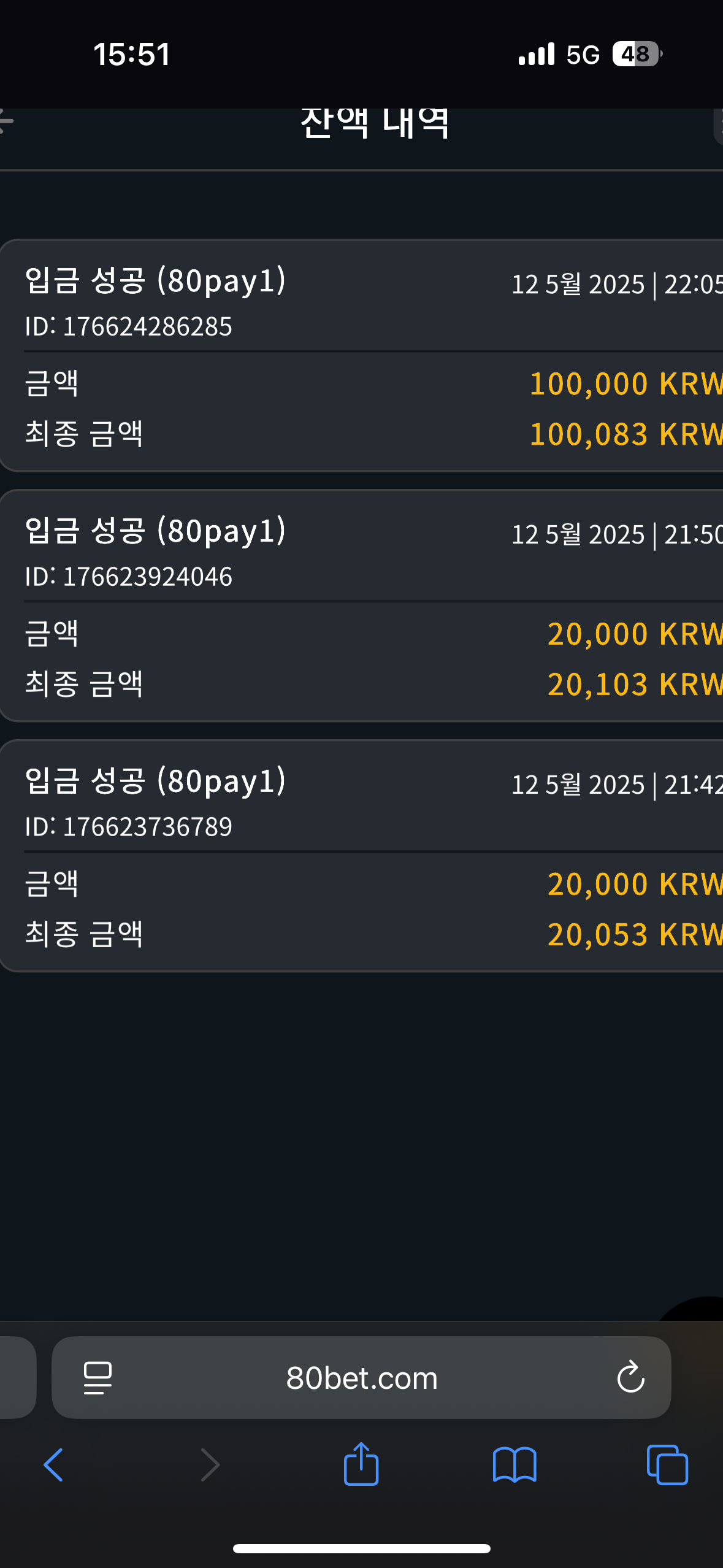Viewport: 723px width, 1568px height.
Task: Open the 80bet.com address bar
Action: pyautogui.click(x=361, y=1377)
